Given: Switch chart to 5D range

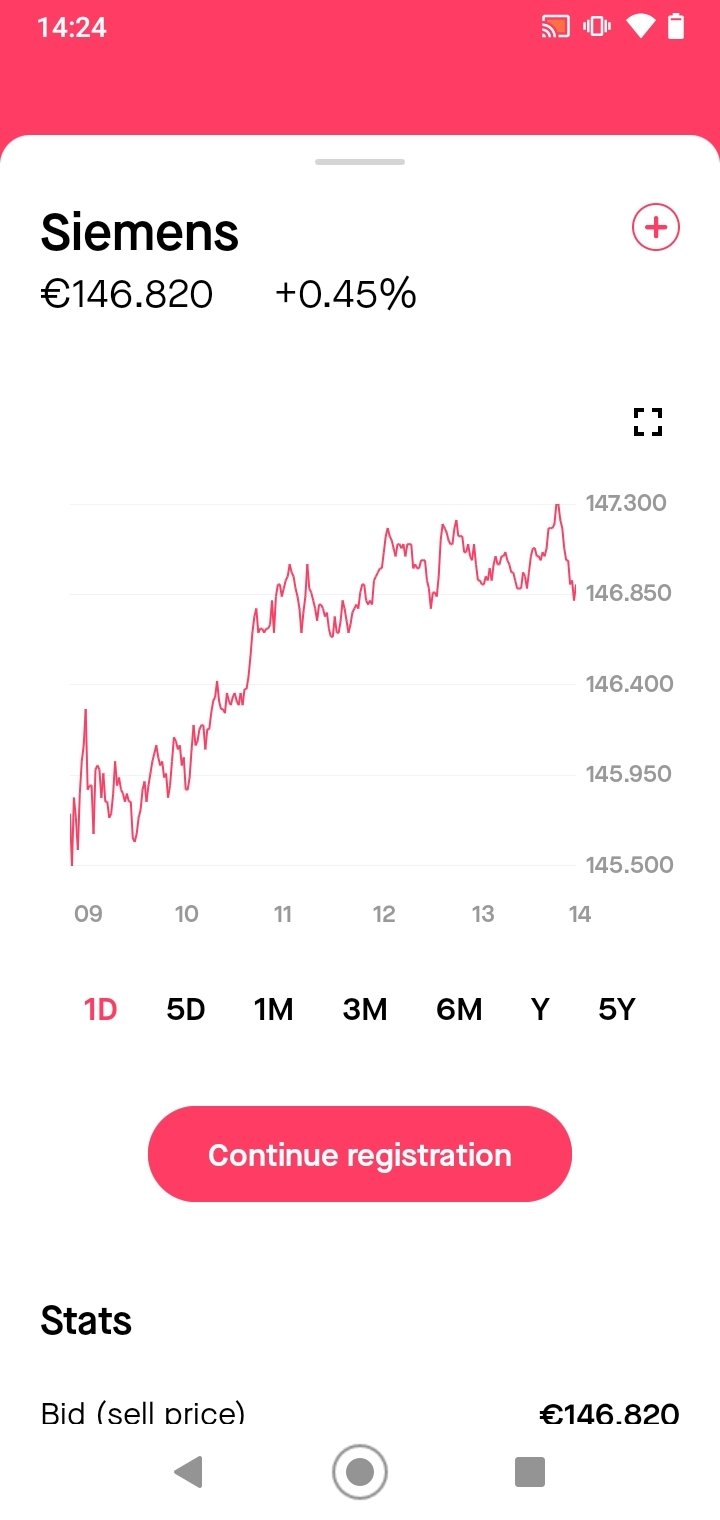Looking at the screenshot, I should [186, 1010].
